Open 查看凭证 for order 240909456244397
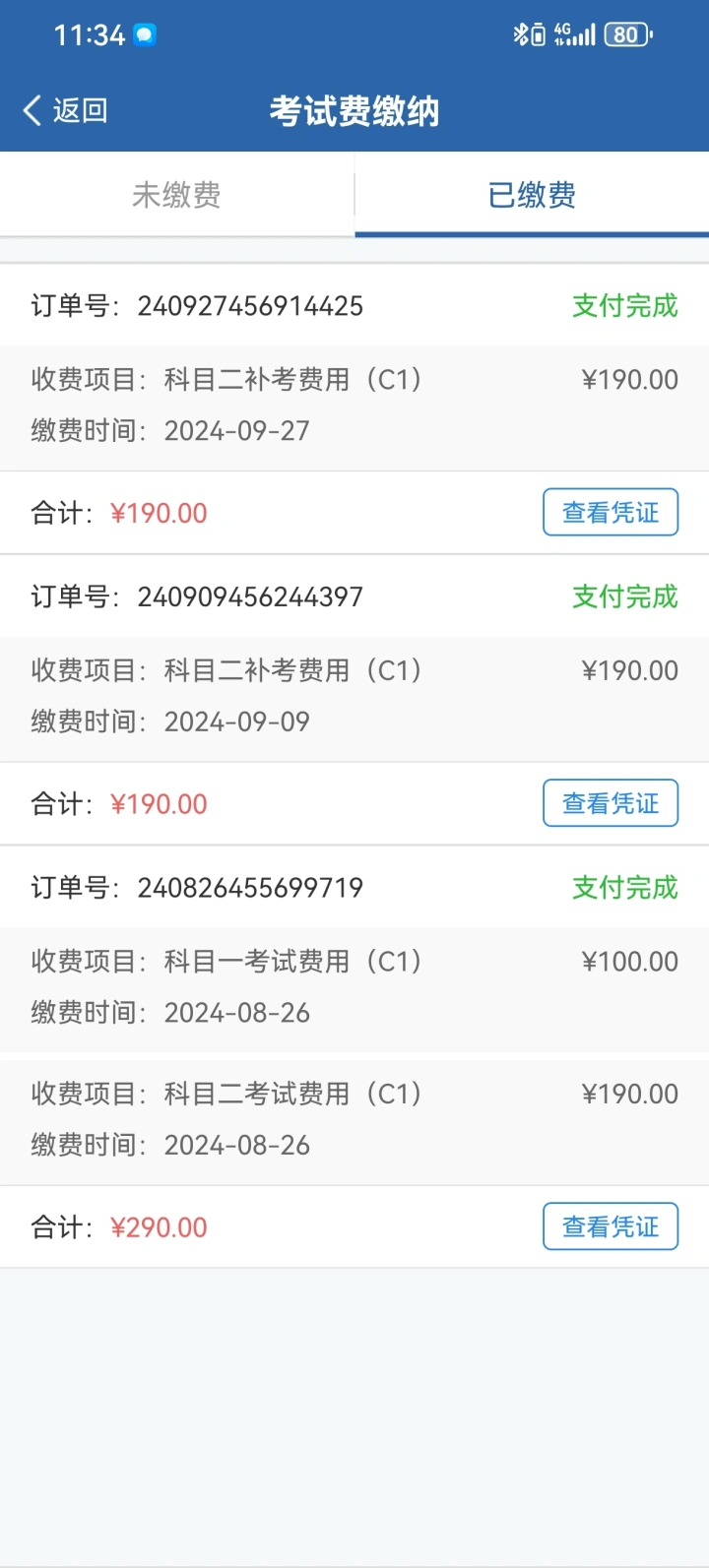This screenshot has width=709, height=1568. point(611,803)
